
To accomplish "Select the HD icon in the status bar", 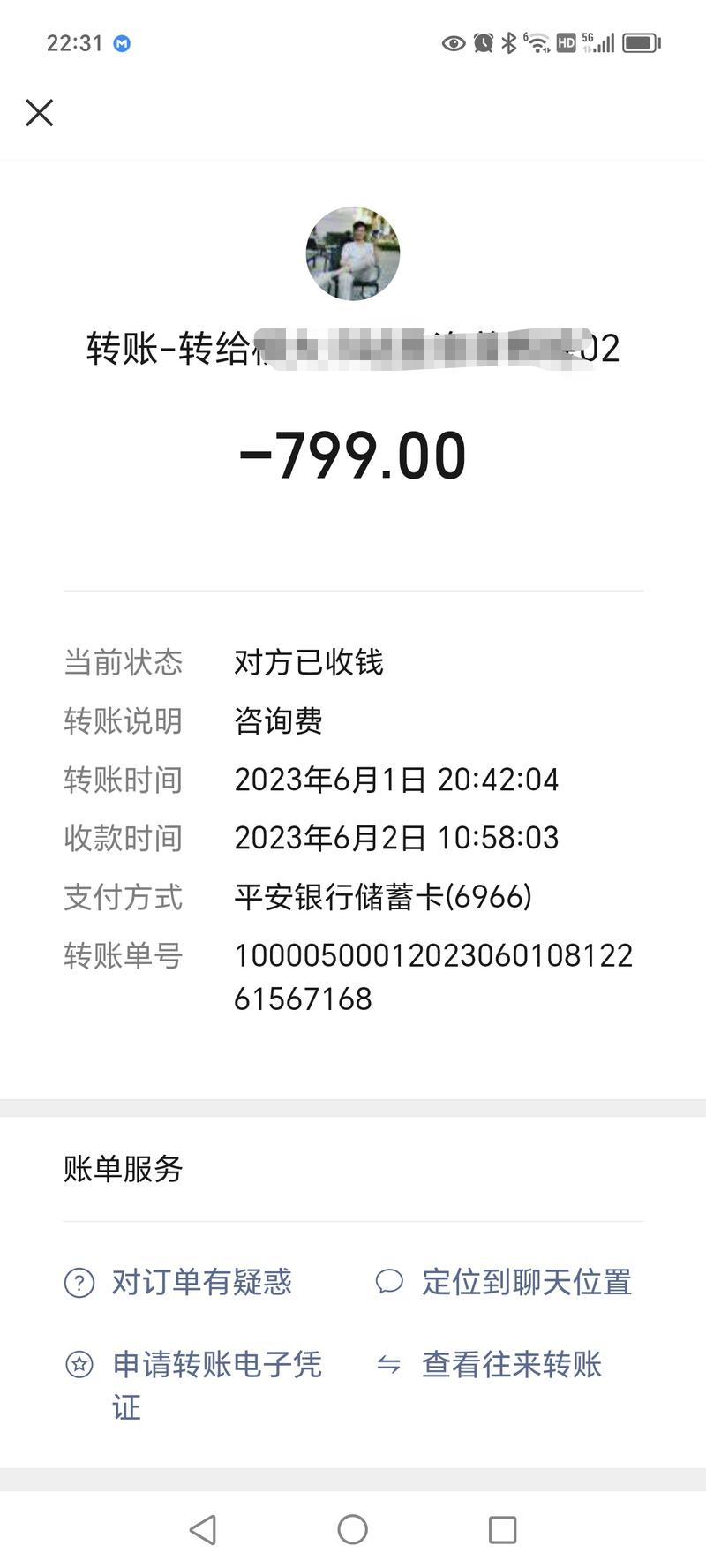I will pos(566,41).
